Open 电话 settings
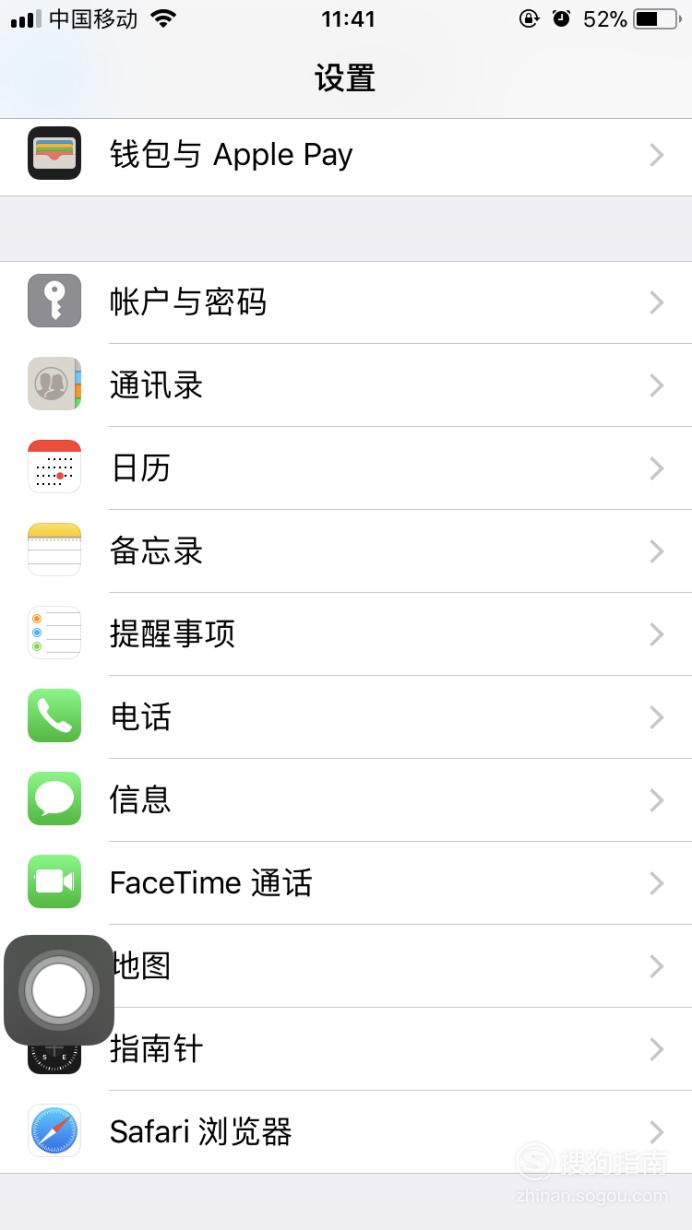 pos(346,717)
